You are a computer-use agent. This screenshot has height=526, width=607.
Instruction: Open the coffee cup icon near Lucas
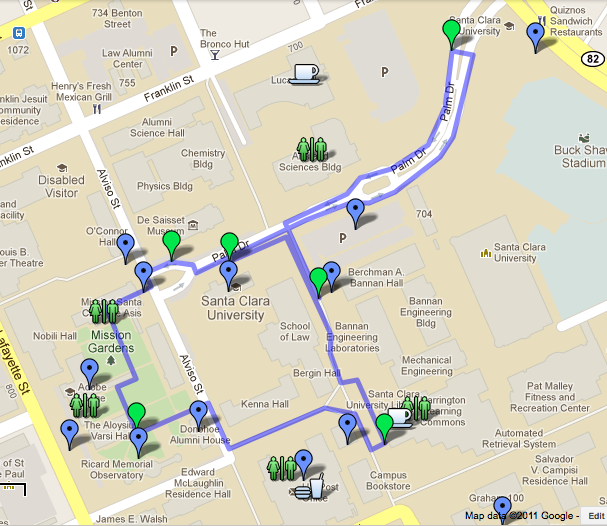(x=305, y=73)
